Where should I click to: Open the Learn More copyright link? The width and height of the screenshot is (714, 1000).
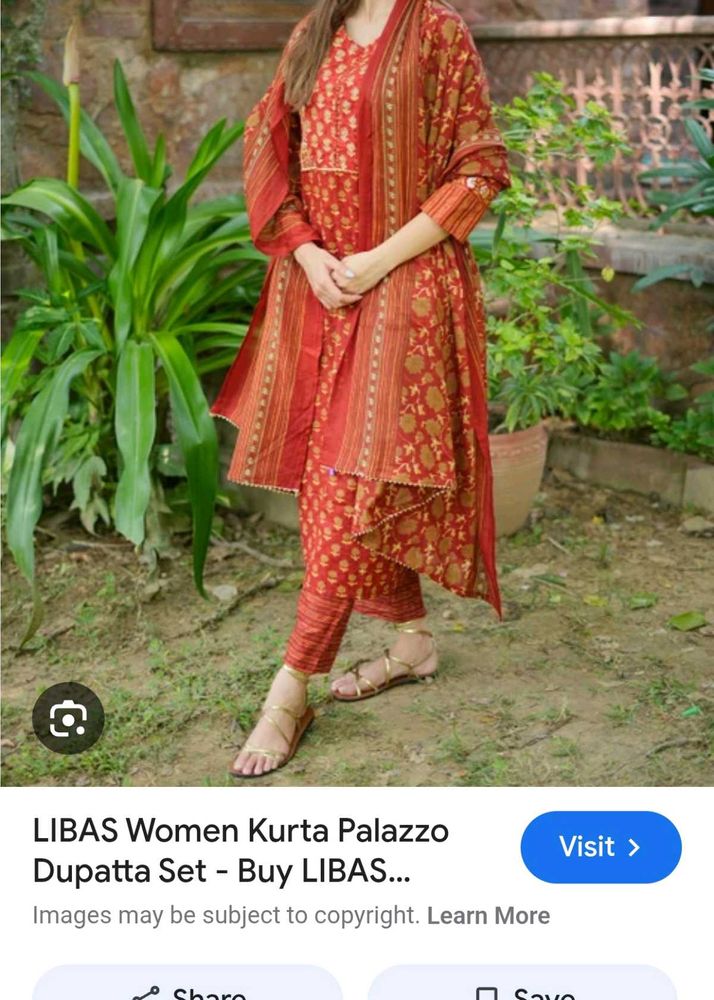[488, 915]
